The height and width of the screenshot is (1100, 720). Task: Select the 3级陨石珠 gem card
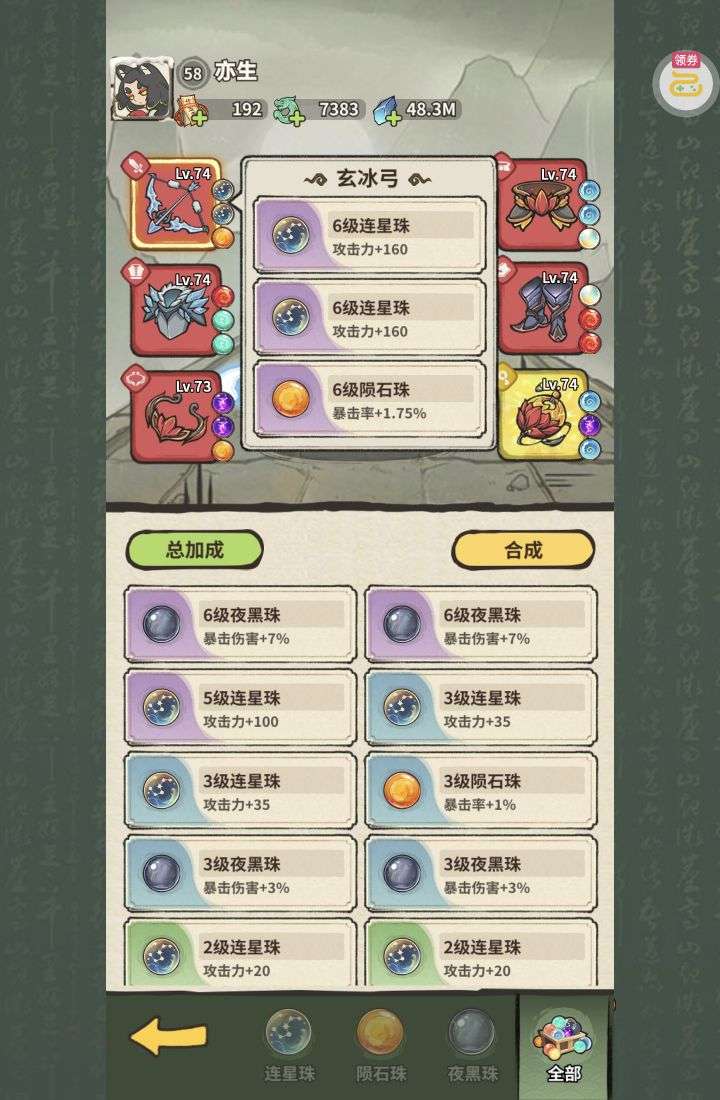[481, 791]
